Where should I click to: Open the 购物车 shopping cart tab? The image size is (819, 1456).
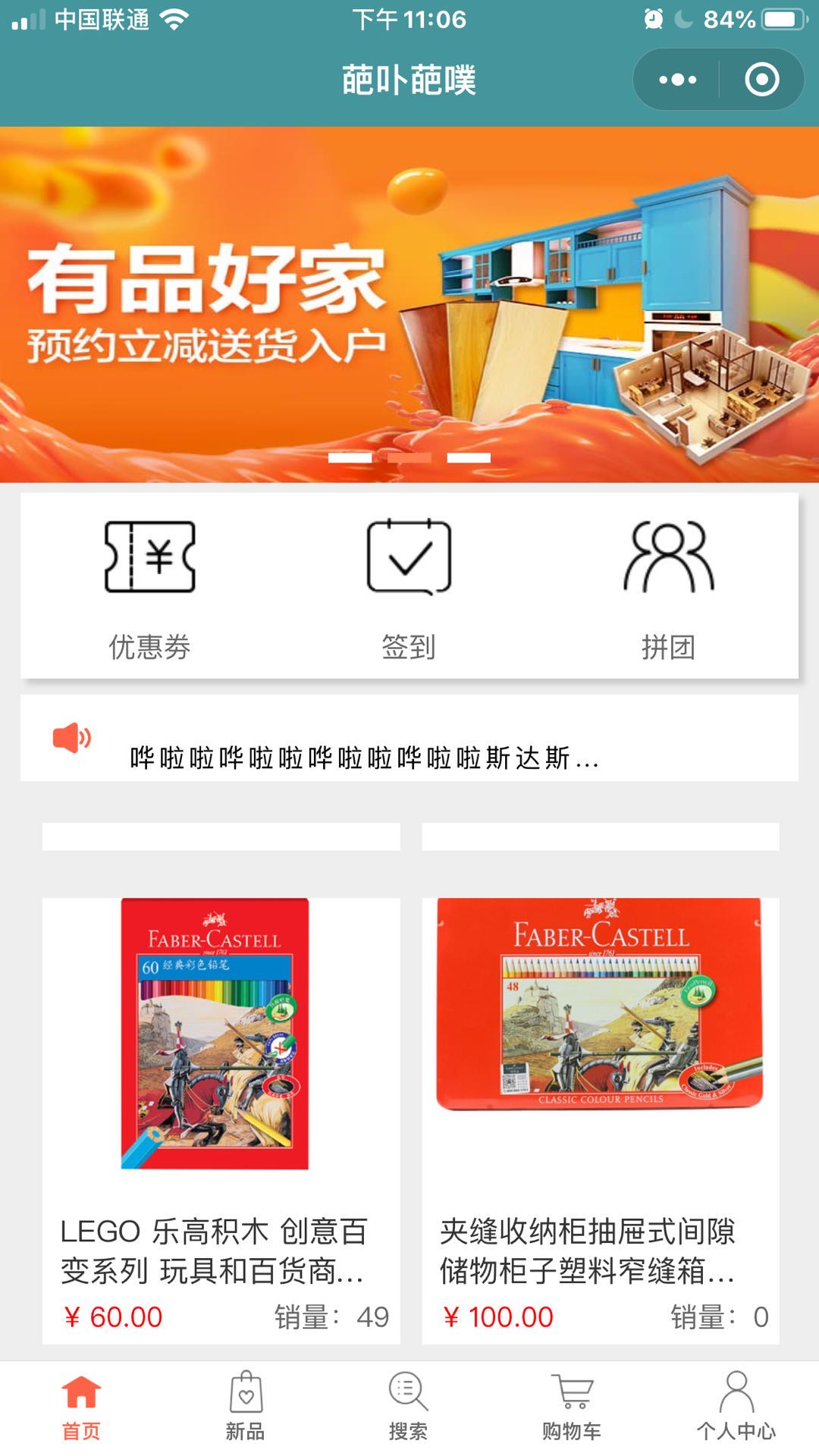click(573, 1407)
